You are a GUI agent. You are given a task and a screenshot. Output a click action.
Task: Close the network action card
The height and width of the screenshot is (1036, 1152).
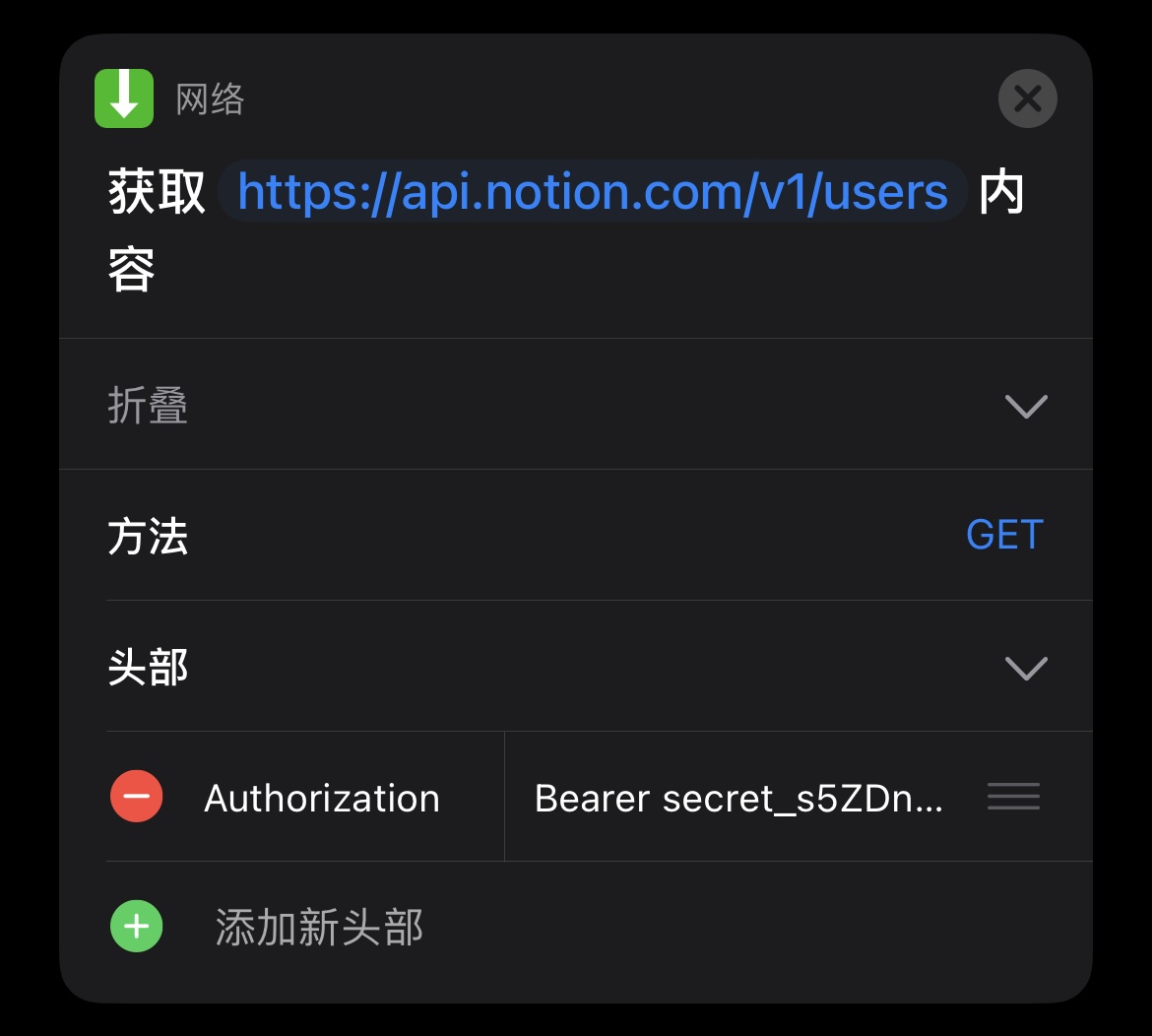click(1027, 98)
